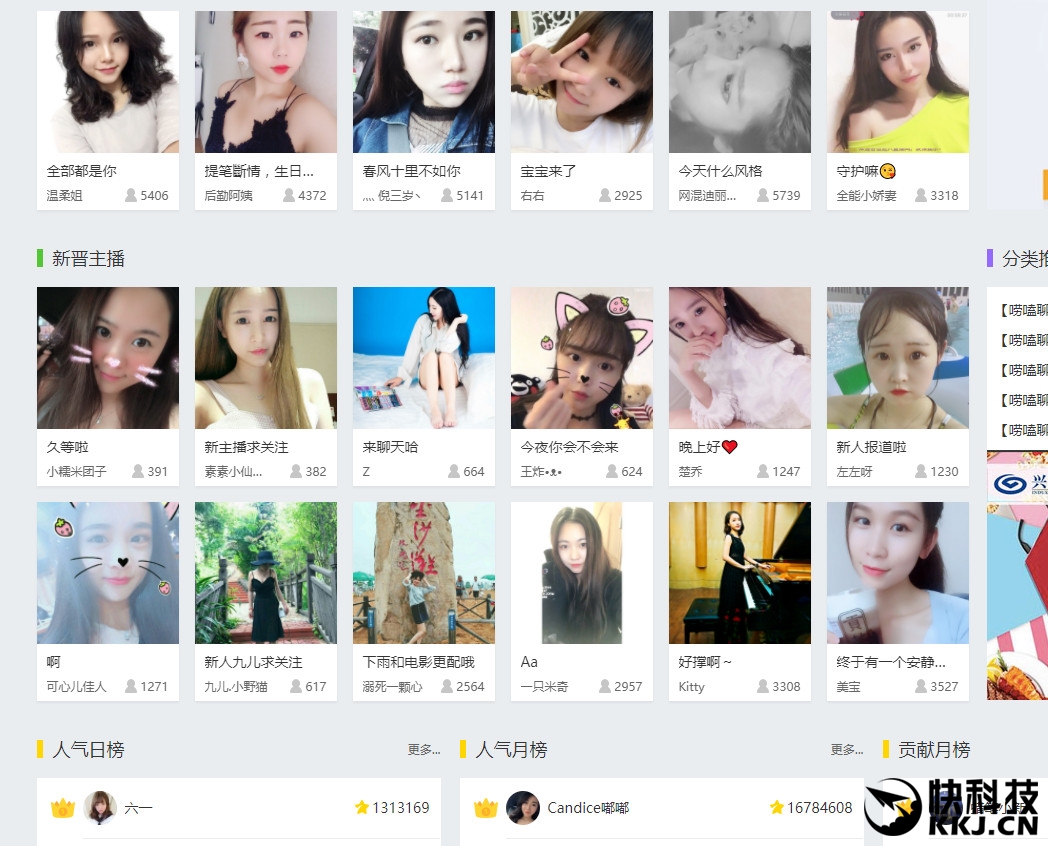Open 可心儿佳人's live stream
Screen dimensions: 1048x846
pos(108,573)
